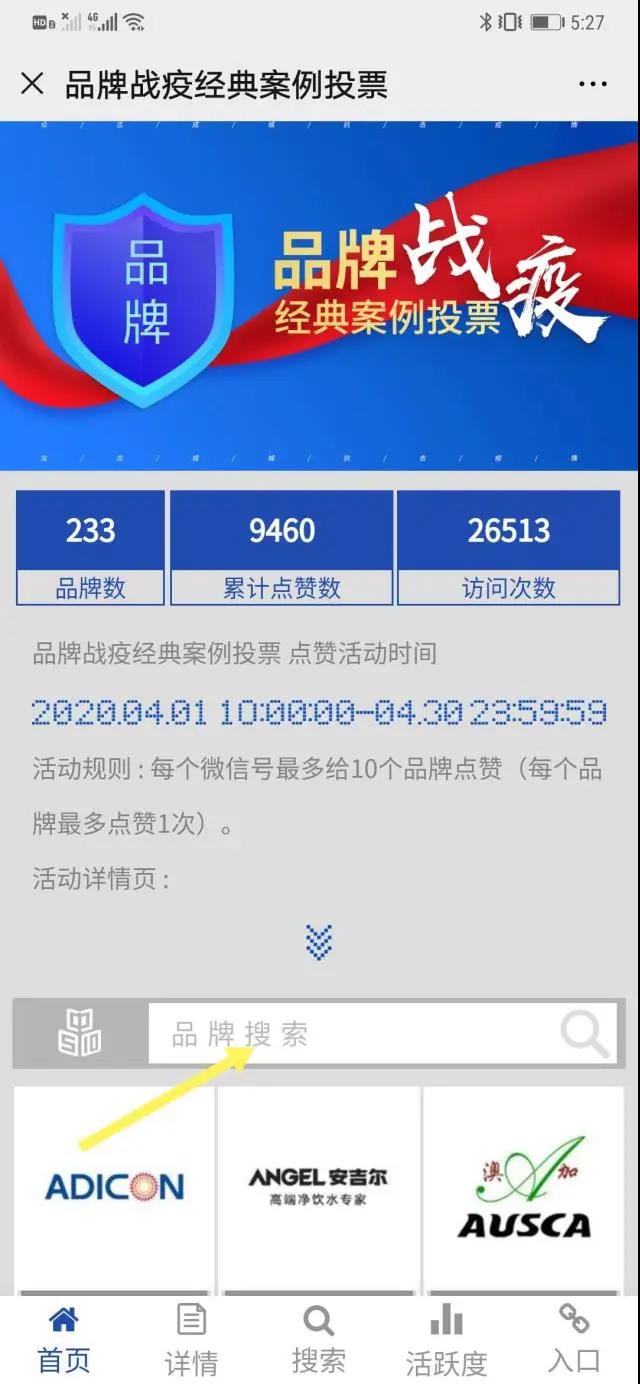Switch to the 活跃度 tab
The image size is (640, 1384).
tap(446, 1339)
